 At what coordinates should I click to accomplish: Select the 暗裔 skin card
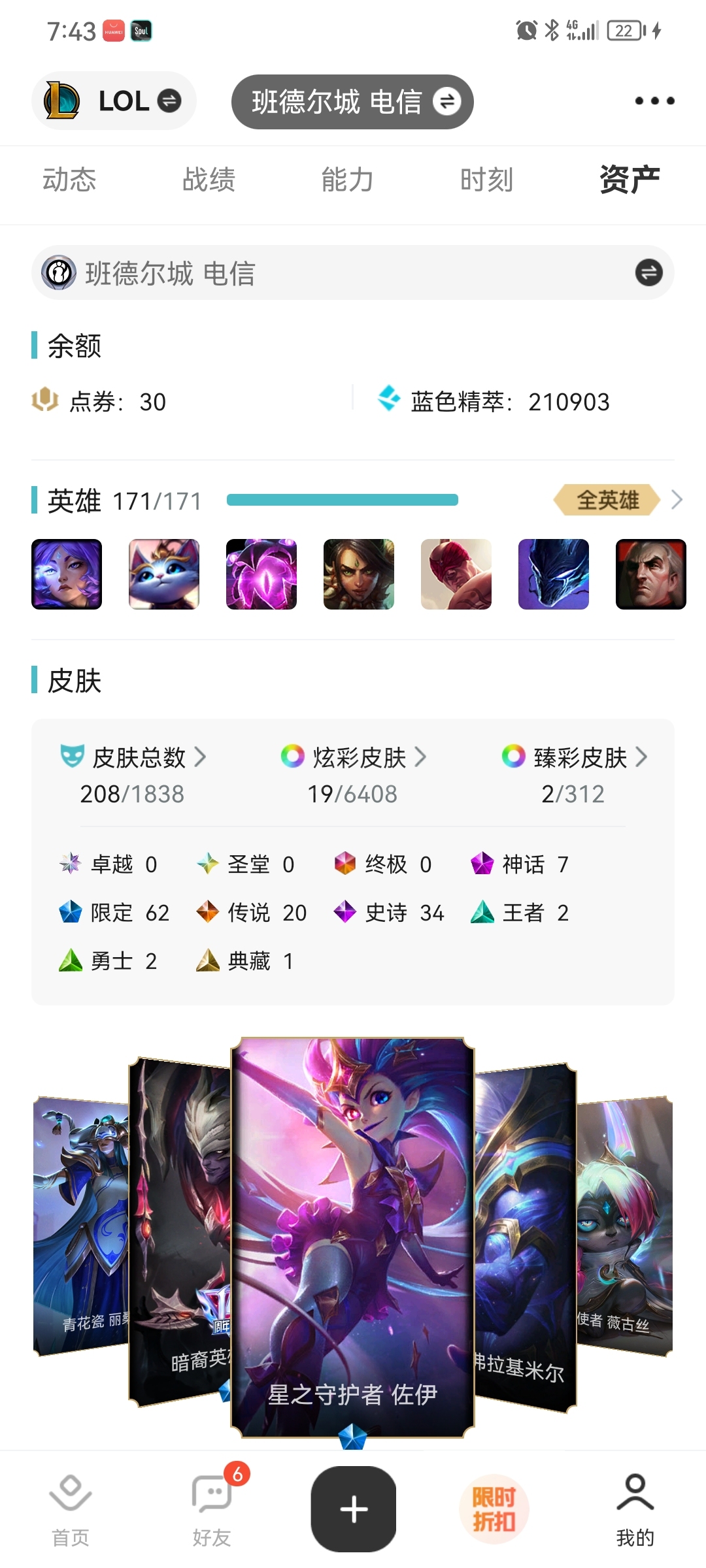[x=180, y=1232]
